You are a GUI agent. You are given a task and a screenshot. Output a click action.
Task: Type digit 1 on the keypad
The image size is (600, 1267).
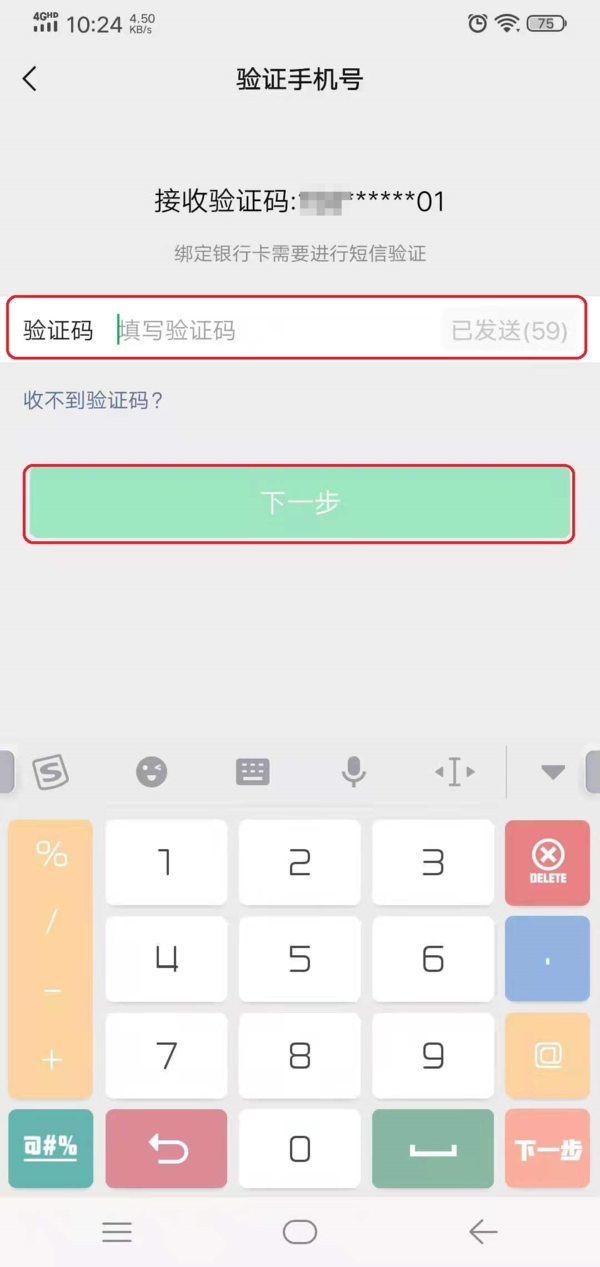[x=166, y=862]
